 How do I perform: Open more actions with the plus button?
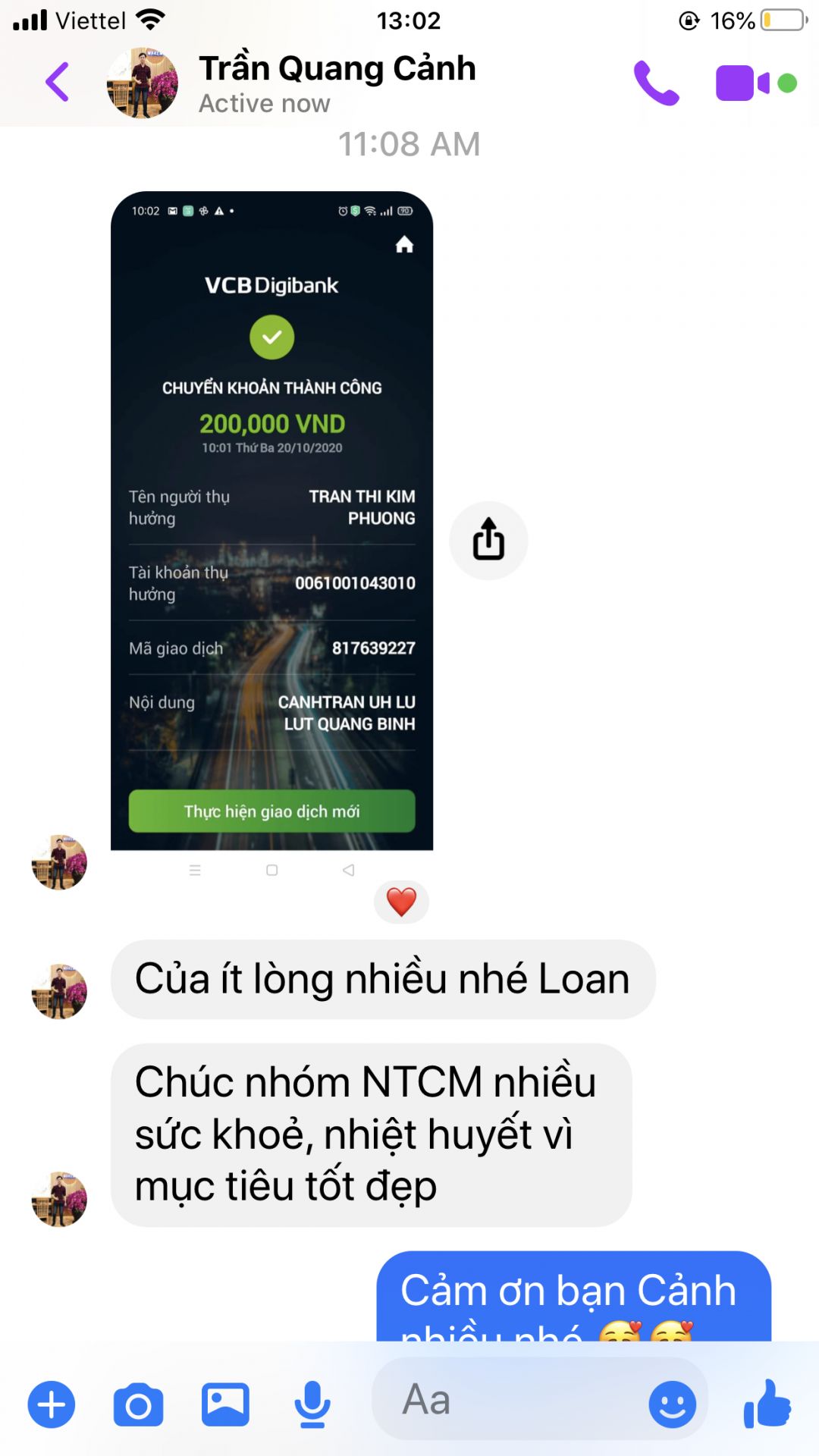[52, 1404]
